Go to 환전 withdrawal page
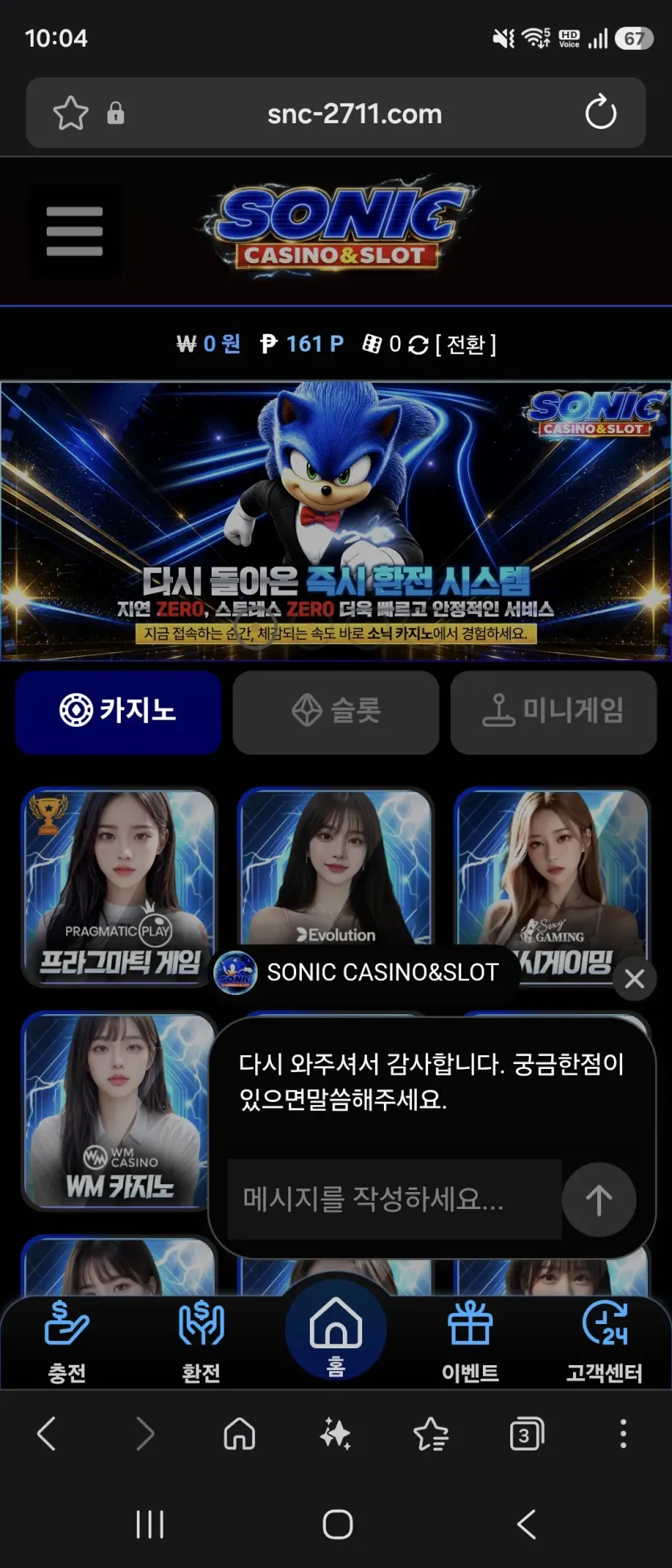Image resolution: width=672 pixels, height=1568 pixels. click(201, 1341)
